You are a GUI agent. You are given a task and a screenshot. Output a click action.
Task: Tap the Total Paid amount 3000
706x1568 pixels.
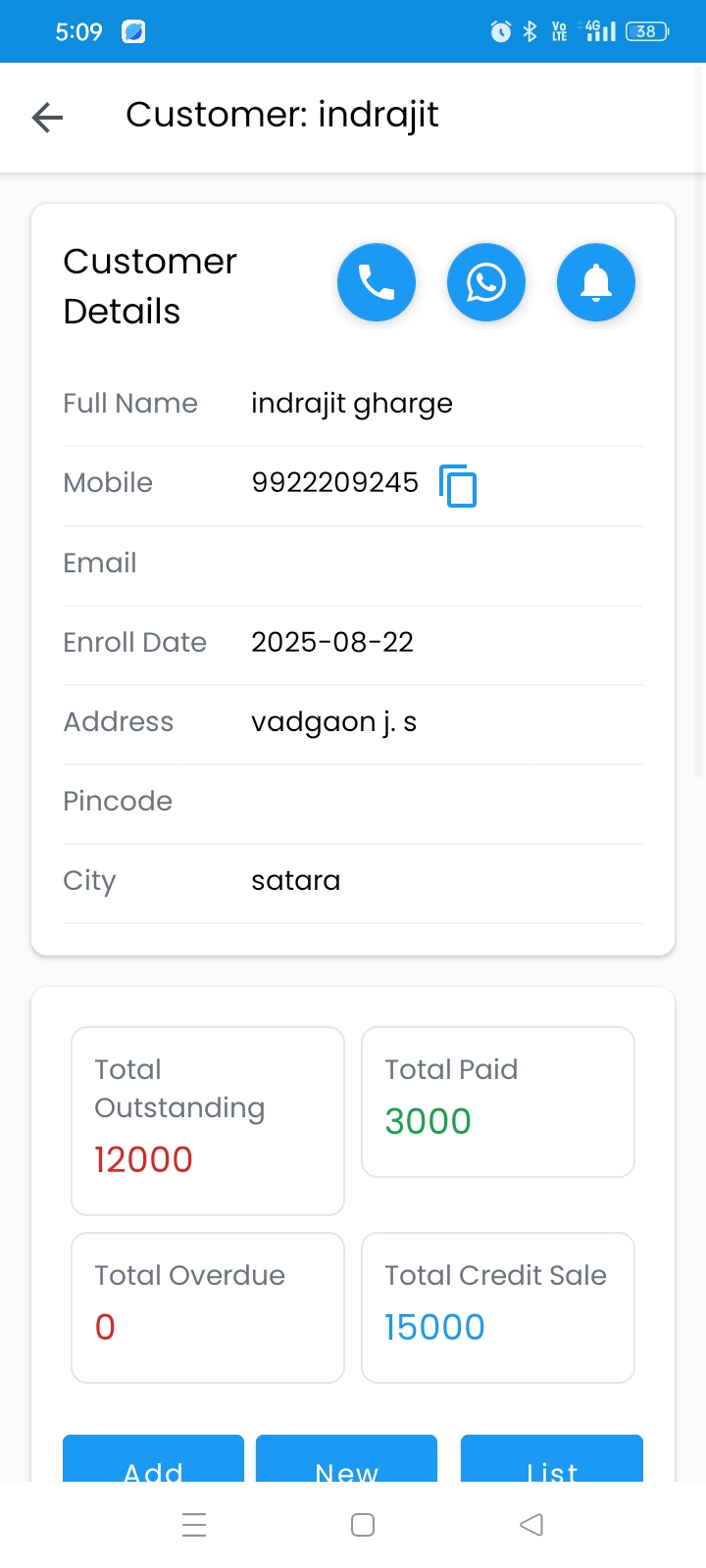point(428,1120)
